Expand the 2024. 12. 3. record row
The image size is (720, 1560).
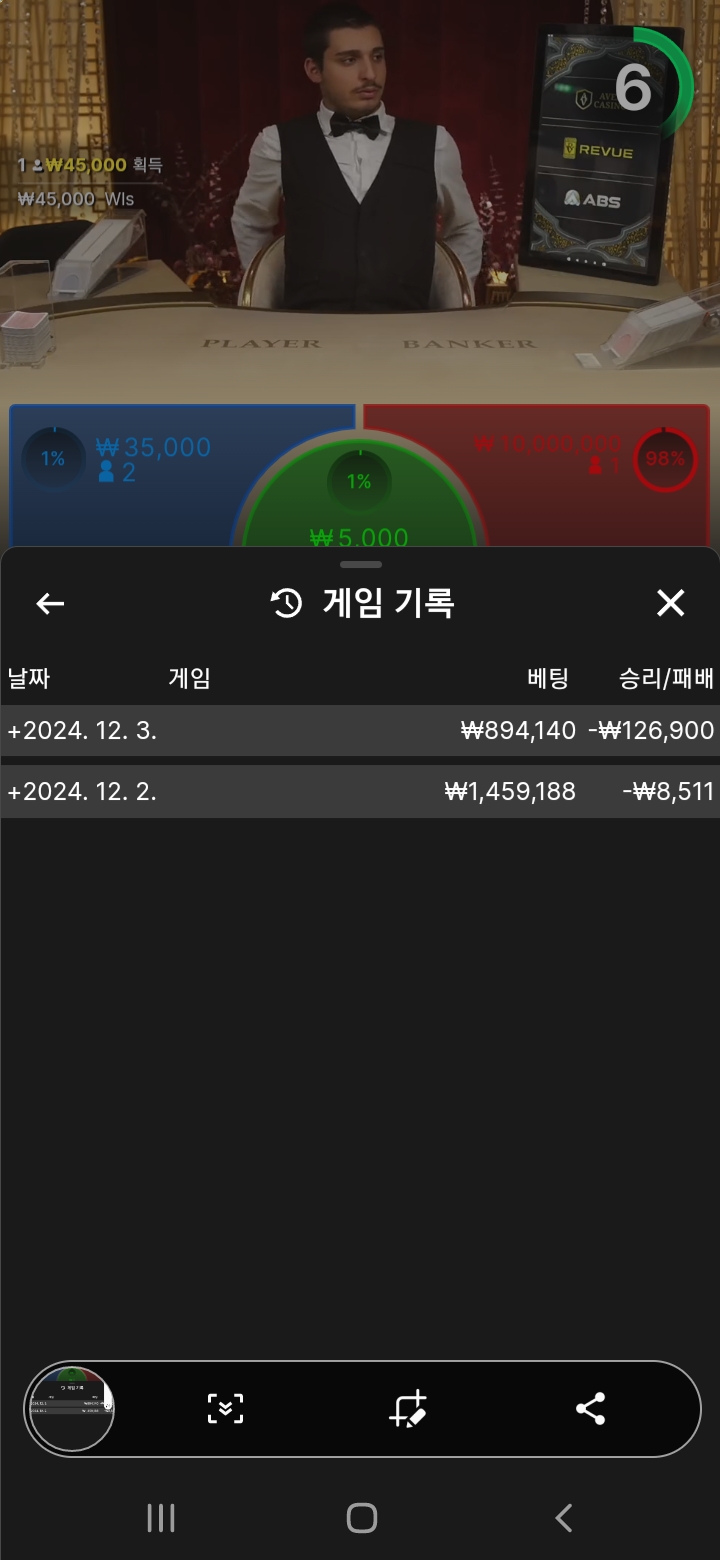360,731
